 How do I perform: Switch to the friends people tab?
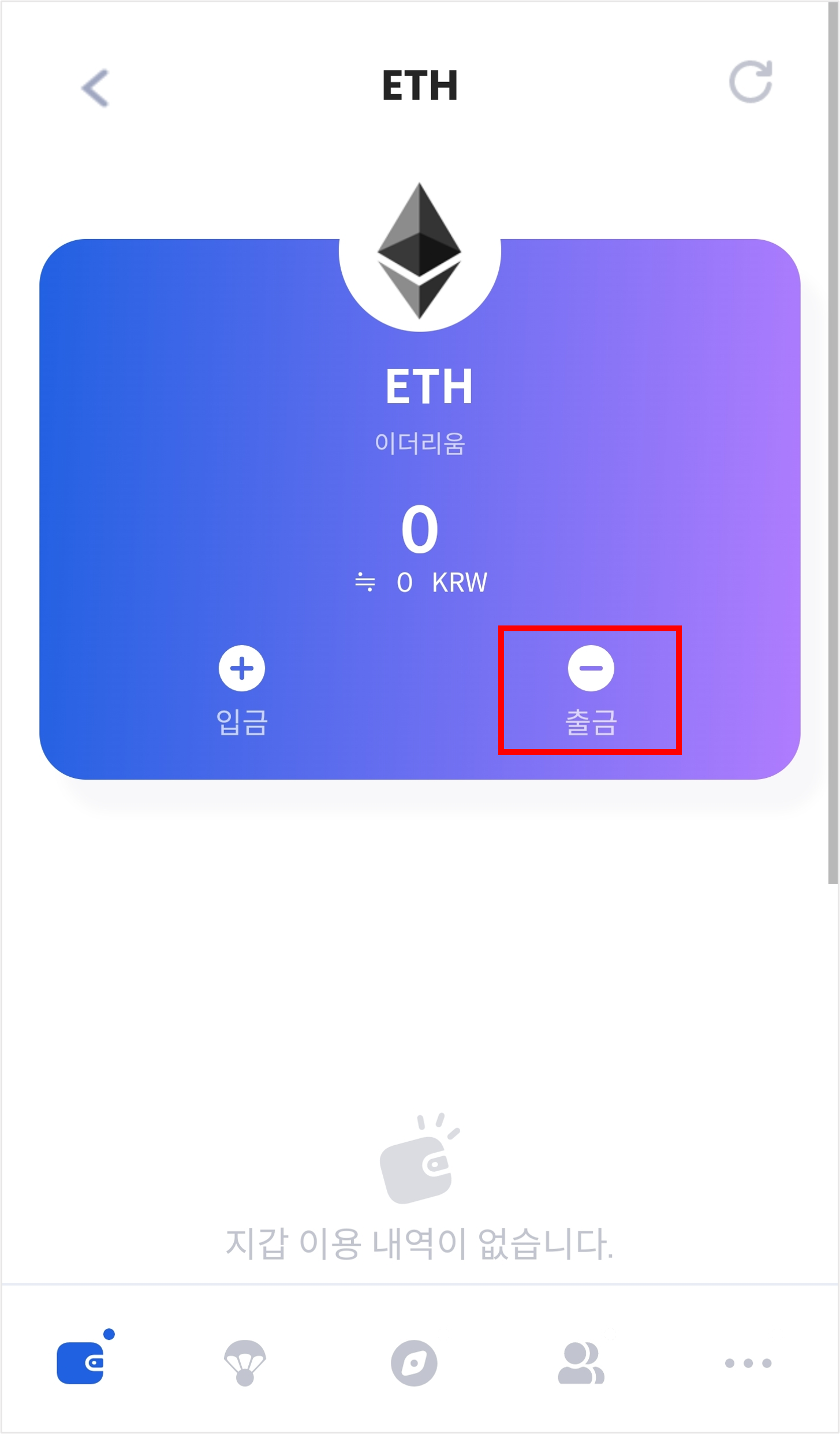click(x=581, y=1363)
